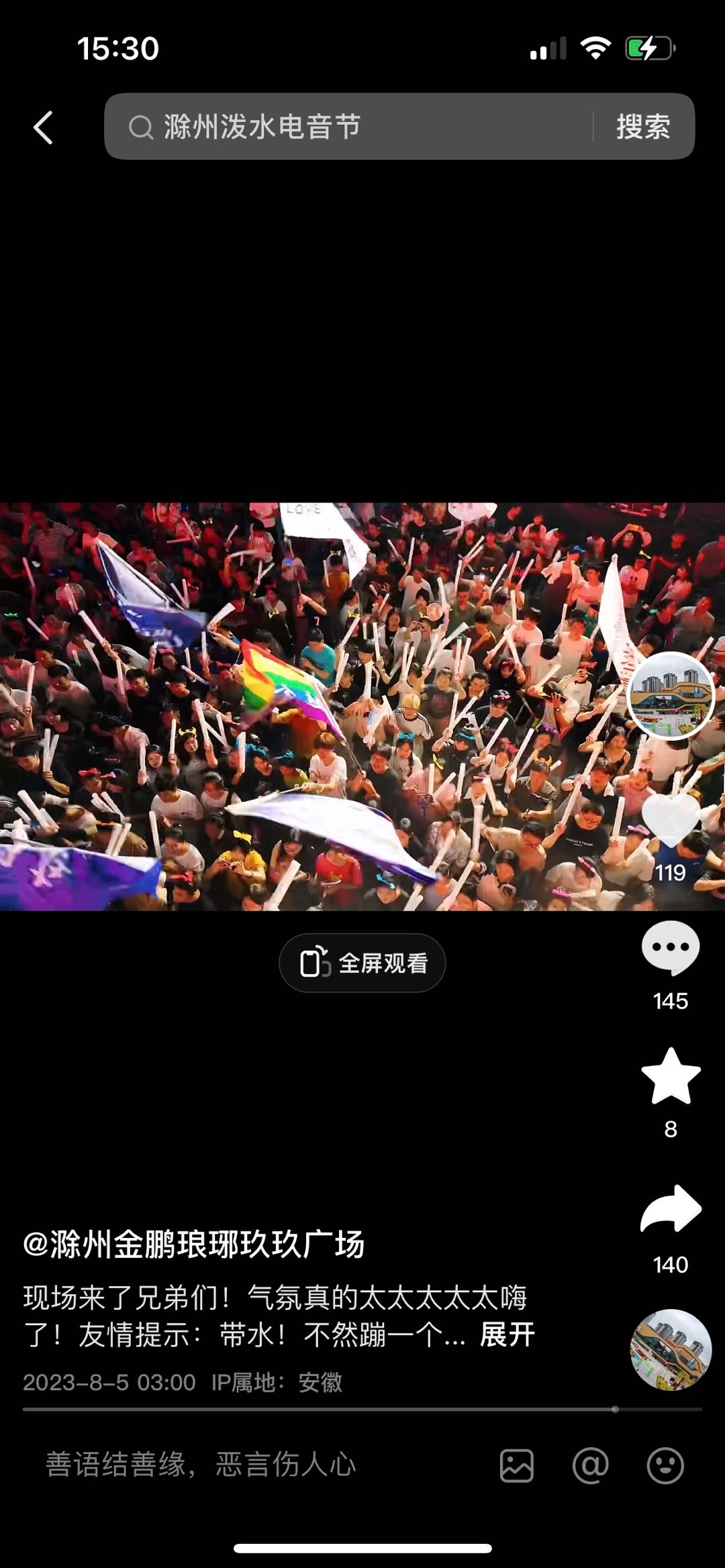Attach a picture to the comment
Viewport: 725px width, 1568px height.
click(517, 1465)
